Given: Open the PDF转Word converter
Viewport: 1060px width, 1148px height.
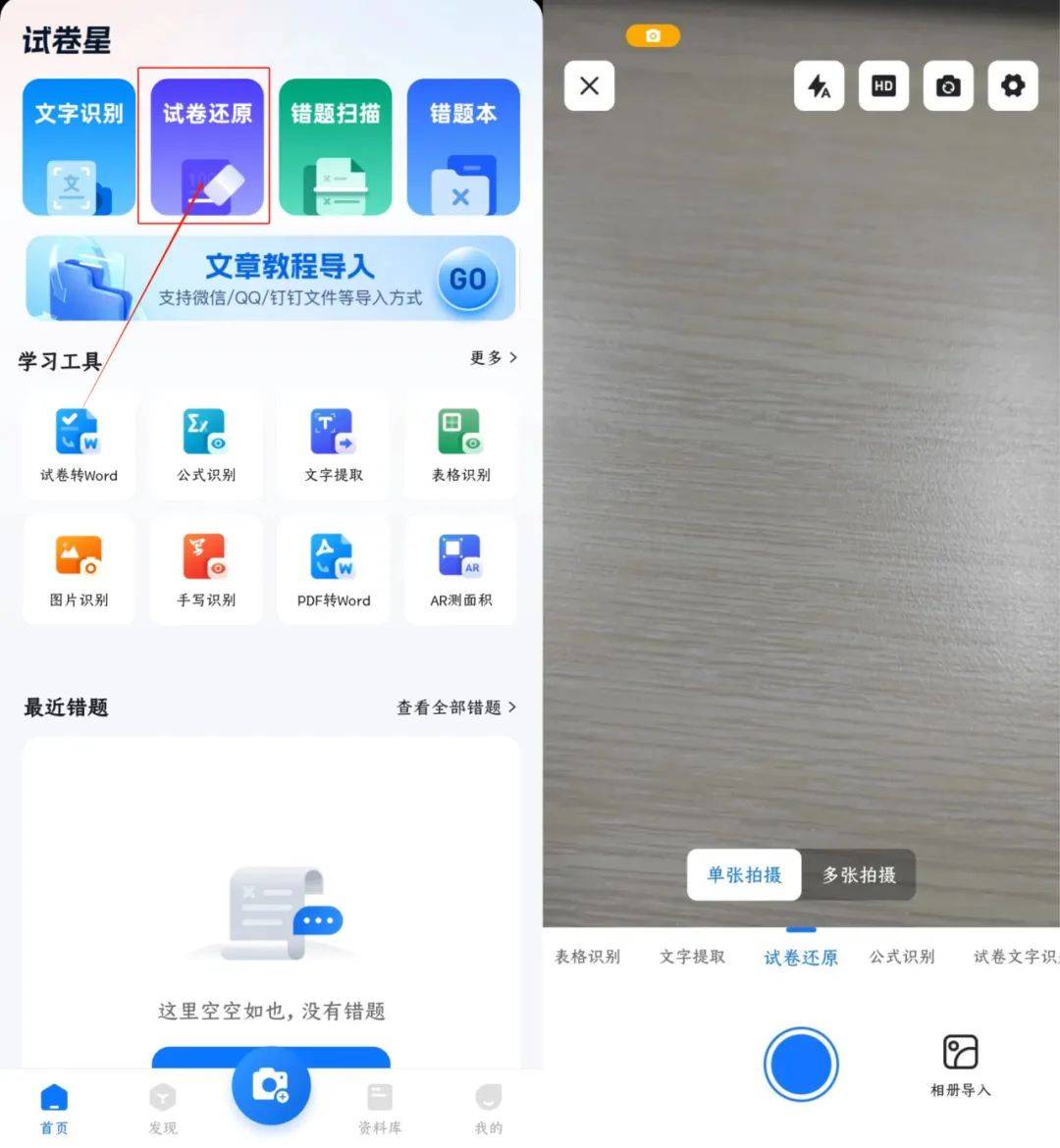Looking at the screenshot, I should pyautogui.click(x=333, y=569).
